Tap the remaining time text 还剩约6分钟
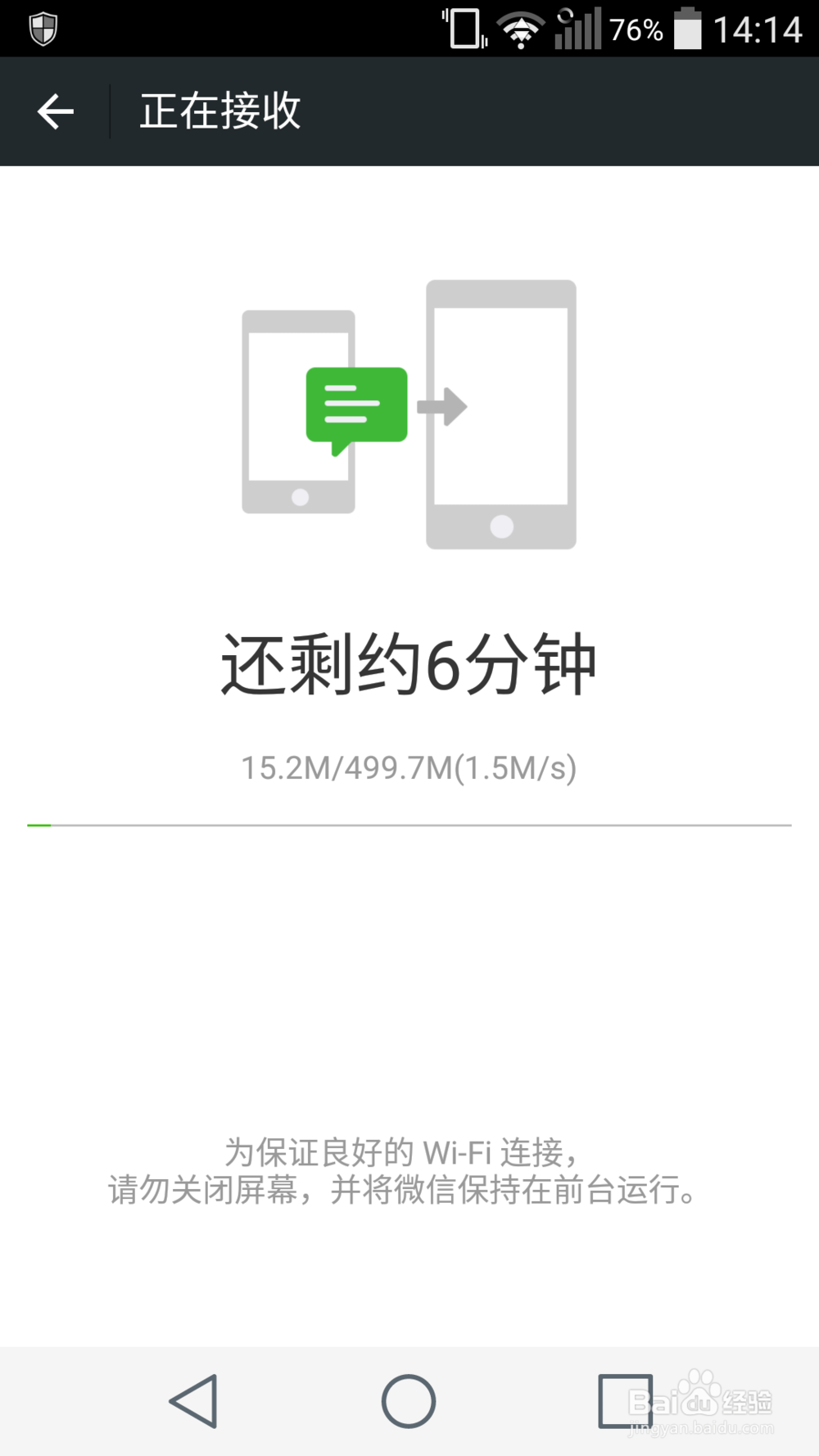Viewport: 819px width, 1456px height. 409,666
